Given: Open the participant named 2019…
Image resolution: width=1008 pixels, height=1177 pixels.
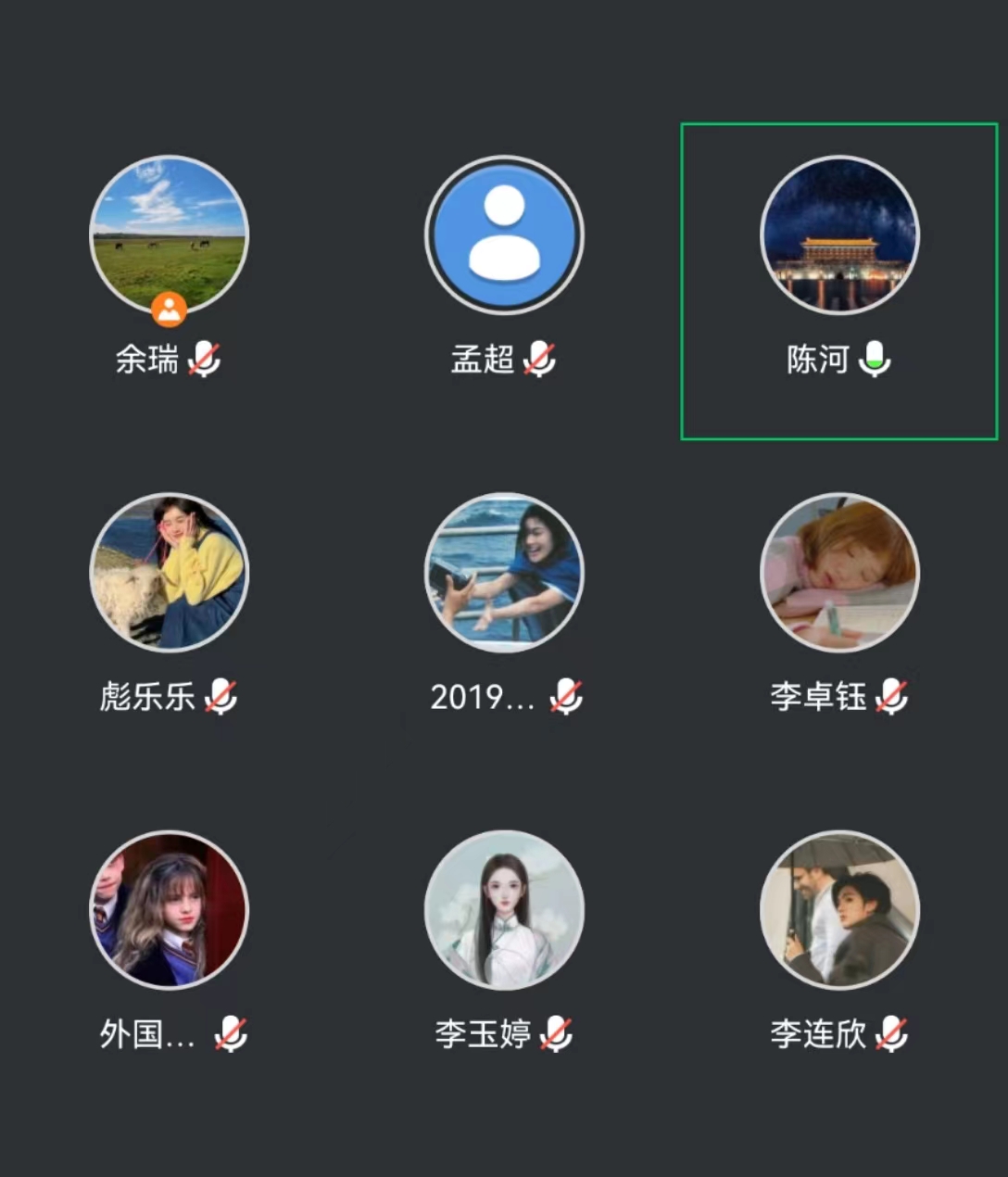Looking at the screenshot, I should pyautogui.click(x=504, y=572).
